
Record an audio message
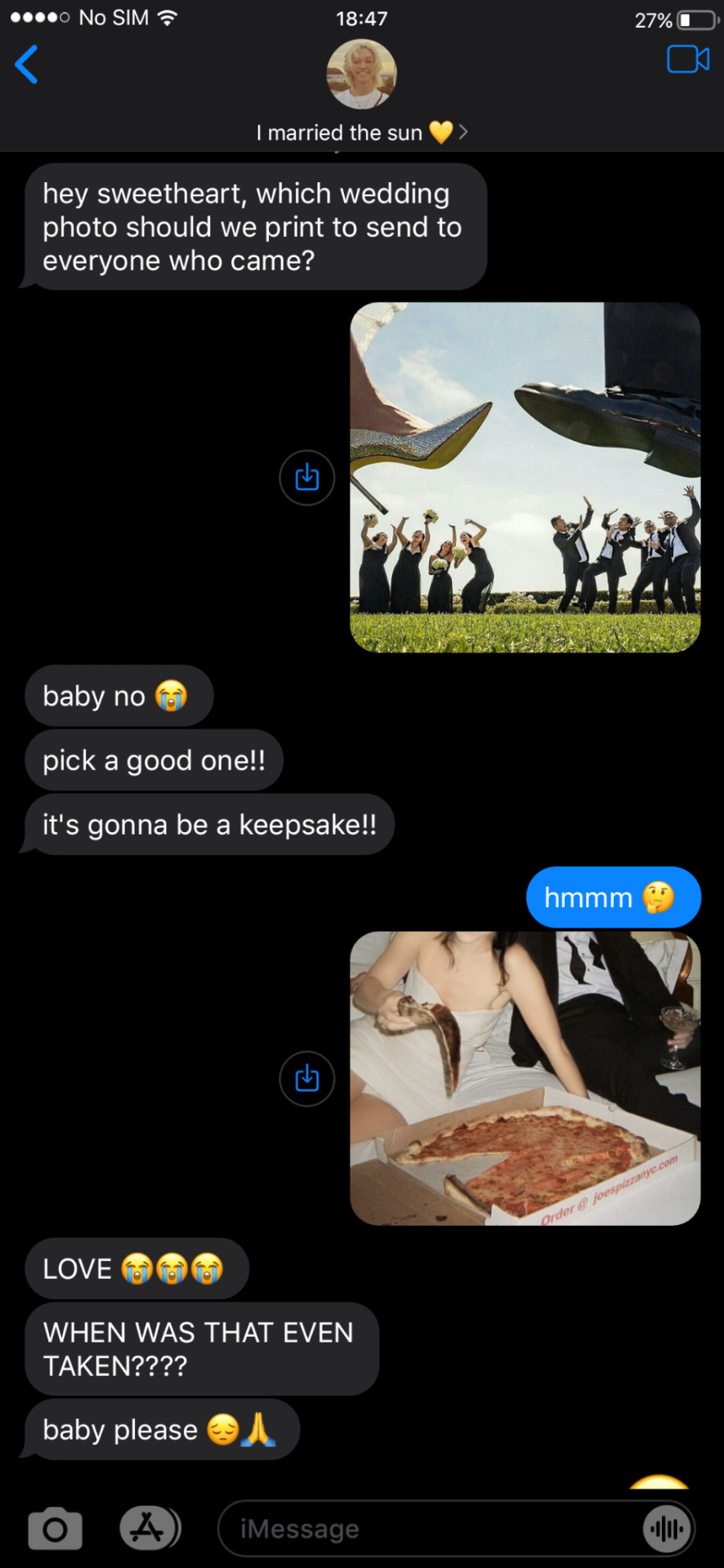click(x=667, y=1529)
